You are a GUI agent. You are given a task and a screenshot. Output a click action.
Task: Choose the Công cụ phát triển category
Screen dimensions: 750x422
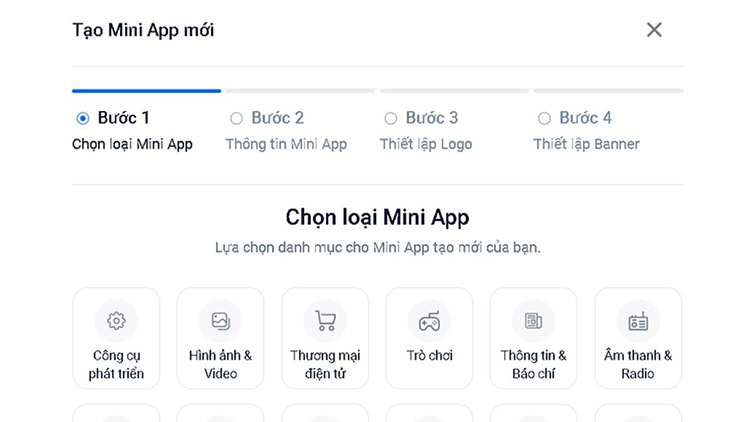coord(116,338)
